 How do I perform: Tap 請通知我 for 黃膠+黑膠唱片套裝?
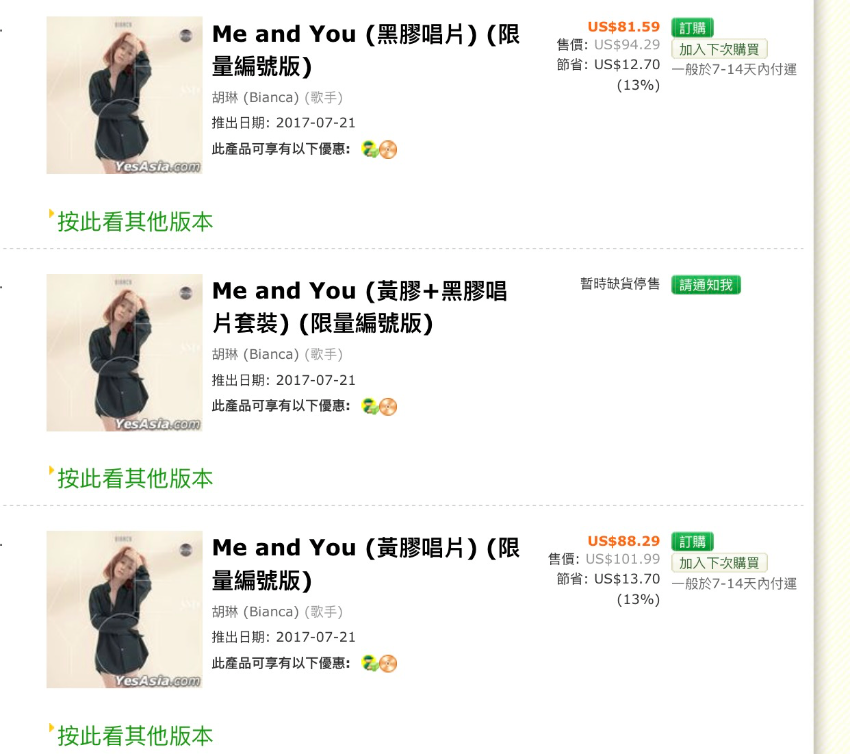coord(706,285)
